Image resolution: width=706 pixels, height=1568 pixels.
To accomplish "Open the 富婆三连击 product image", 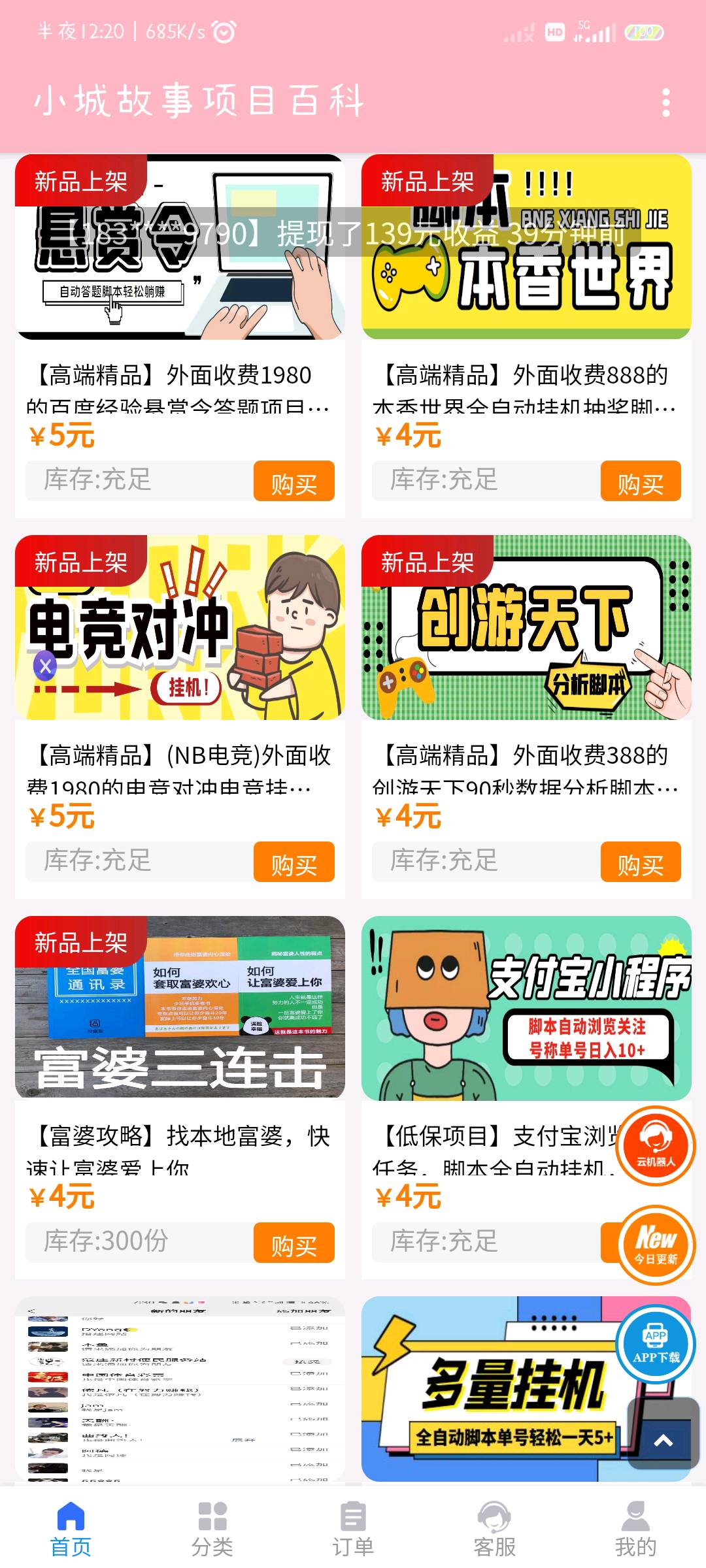I will tap(180, 1008).
